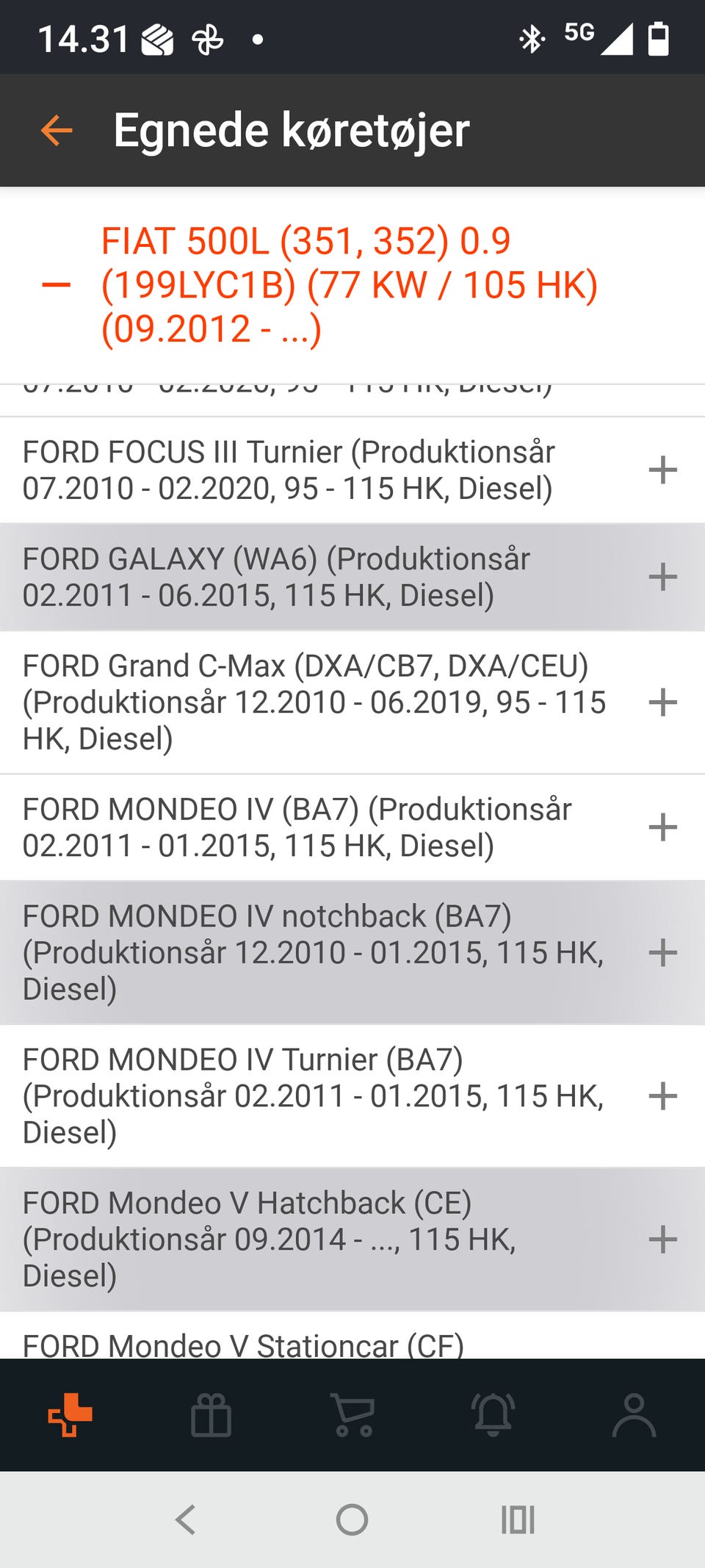Expand FORD MONDEO IV Turnier (BA7)
The width and height of the screenshot is (705, 1568).
pyautogui.click(x=662, y=1096)
